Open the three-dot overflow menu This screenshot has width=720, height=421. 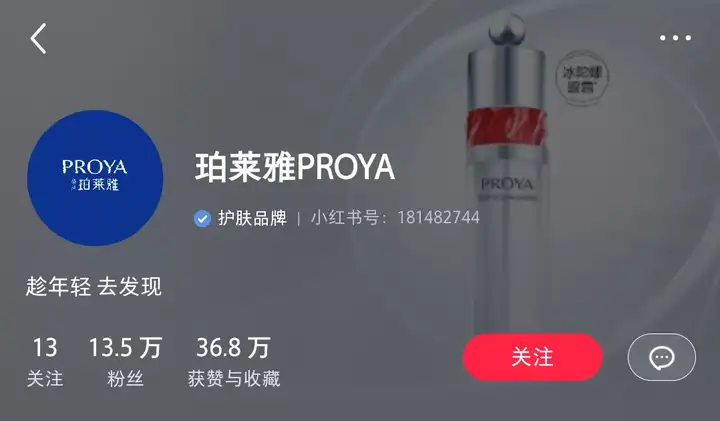point(675,38)
